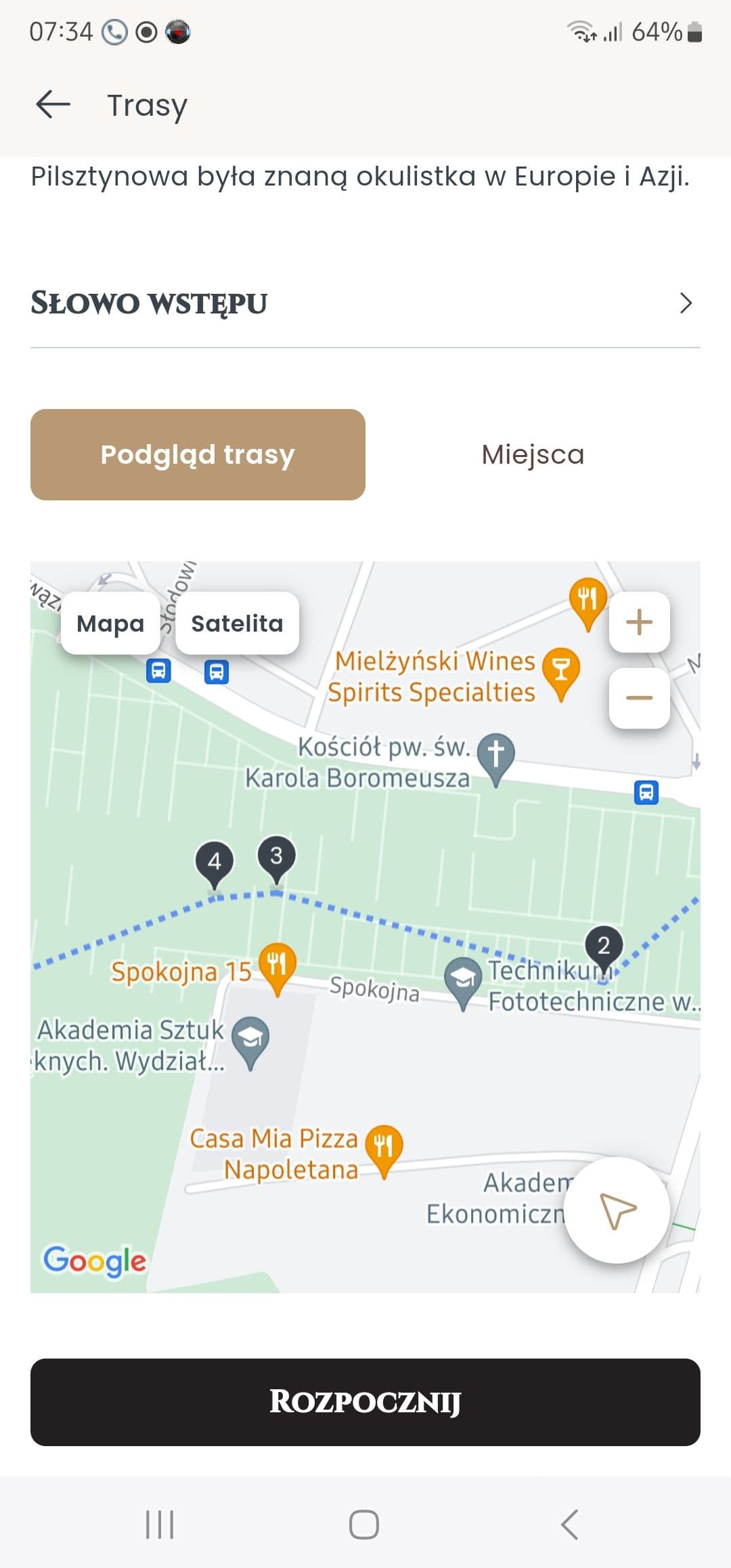Start the route with Rozpocznij

(365, 1402)
